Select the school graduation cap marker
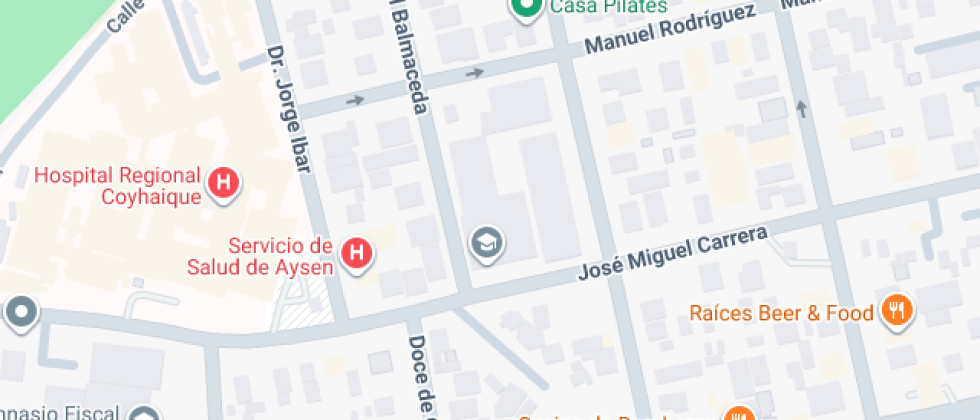 [487, 242]
